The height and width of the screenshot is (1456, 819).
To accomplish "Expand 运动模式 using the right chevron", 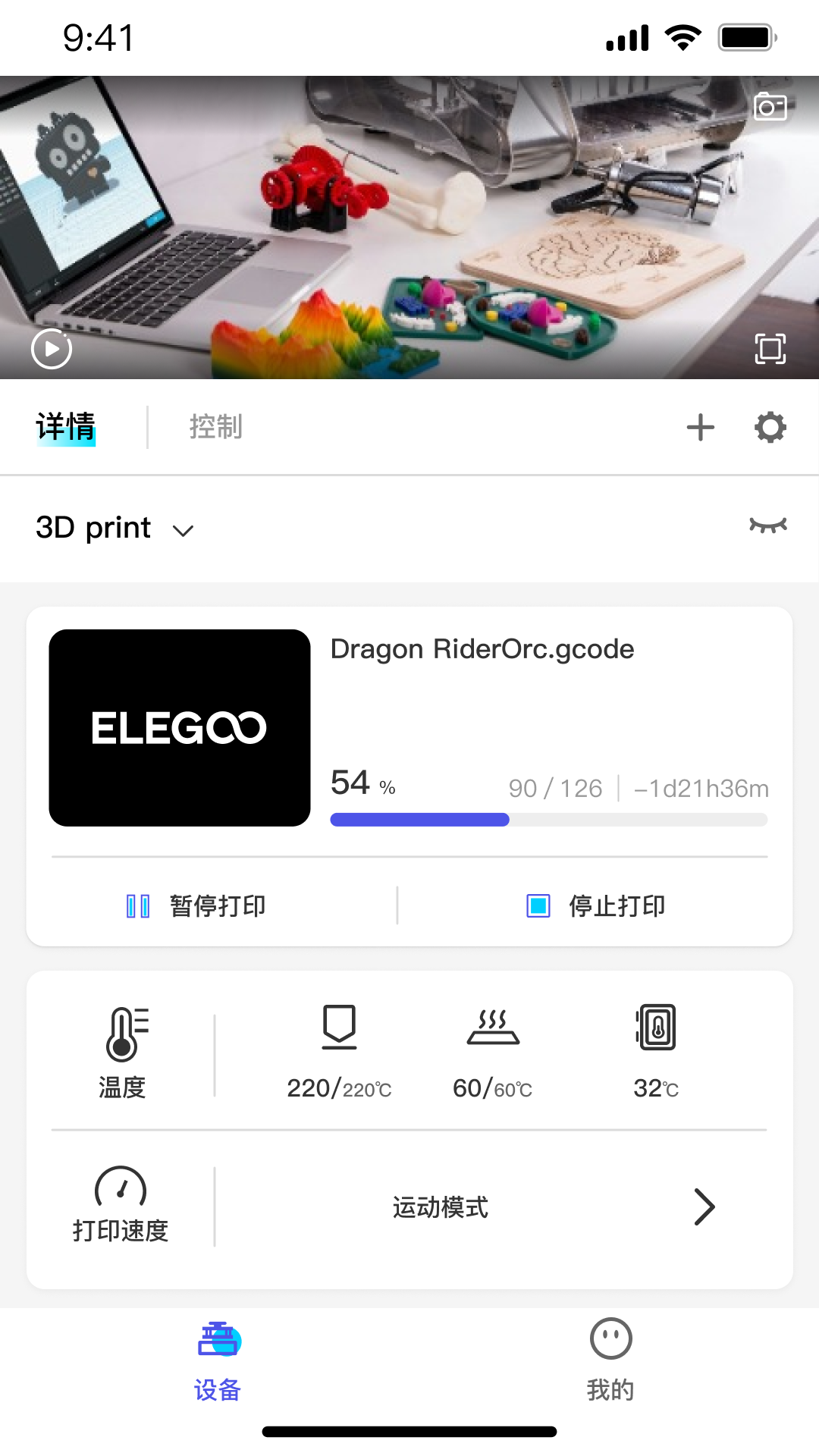I will [x=704, y=1207].
